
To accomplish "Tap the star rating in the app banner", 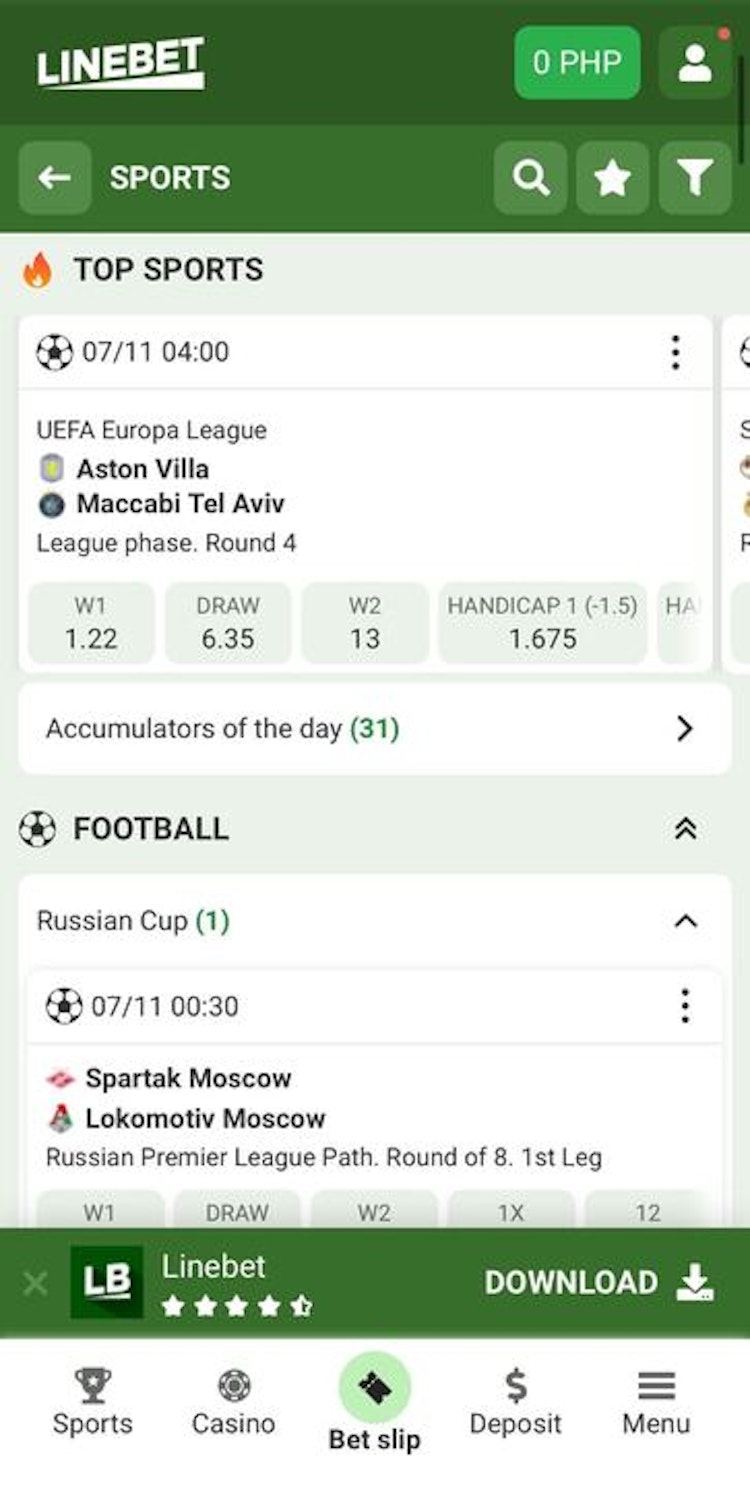I will click(237, 1304).
